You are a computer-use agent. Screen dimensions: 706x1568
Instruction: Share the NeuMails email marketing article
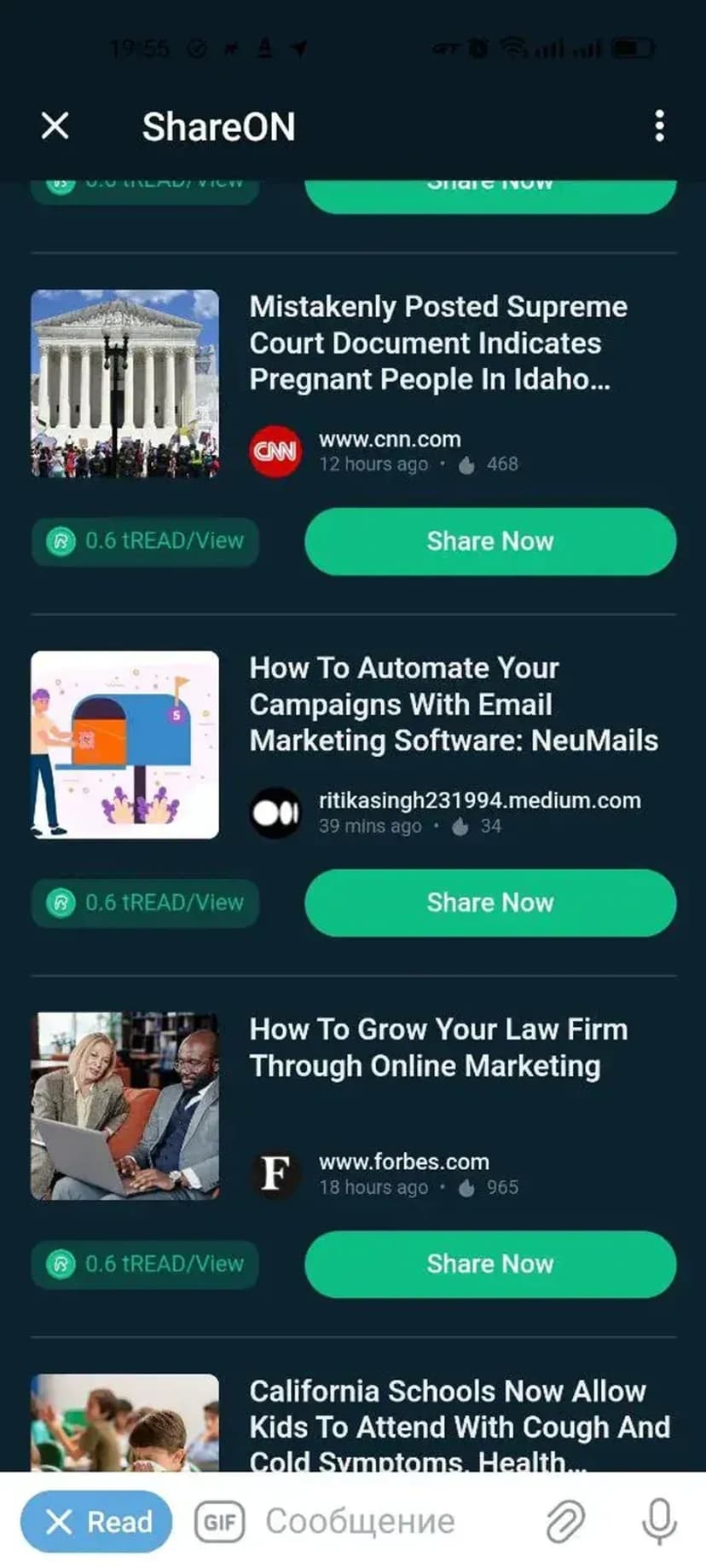coord(490,902)
